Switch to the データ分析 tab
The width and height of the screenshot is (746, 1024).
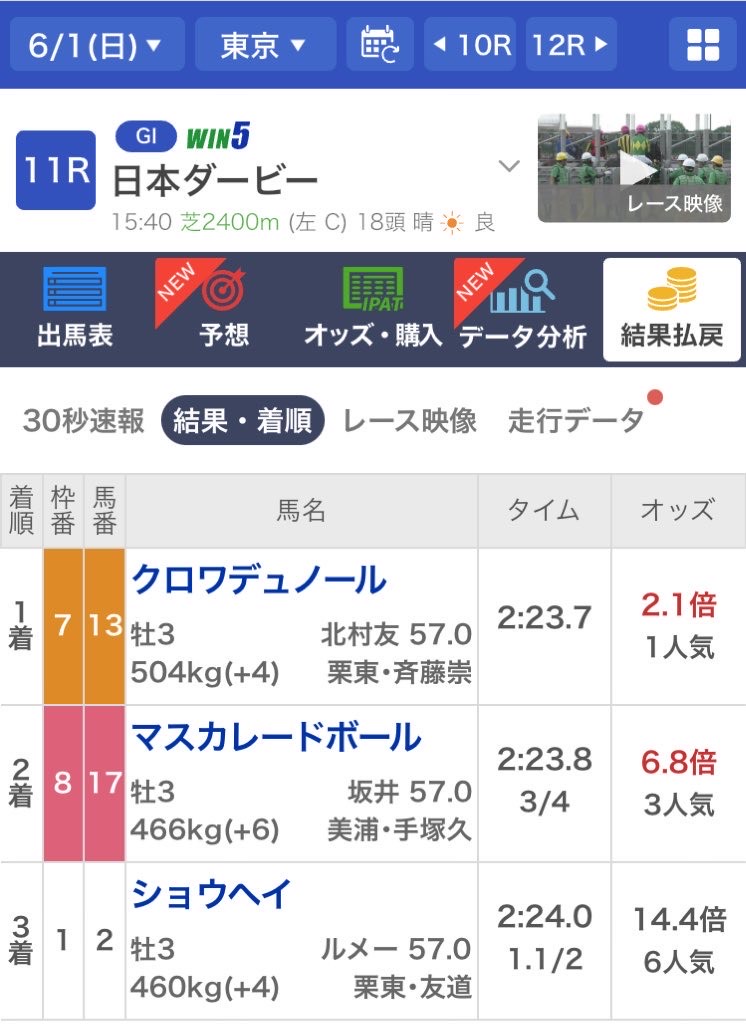point(522,310)
